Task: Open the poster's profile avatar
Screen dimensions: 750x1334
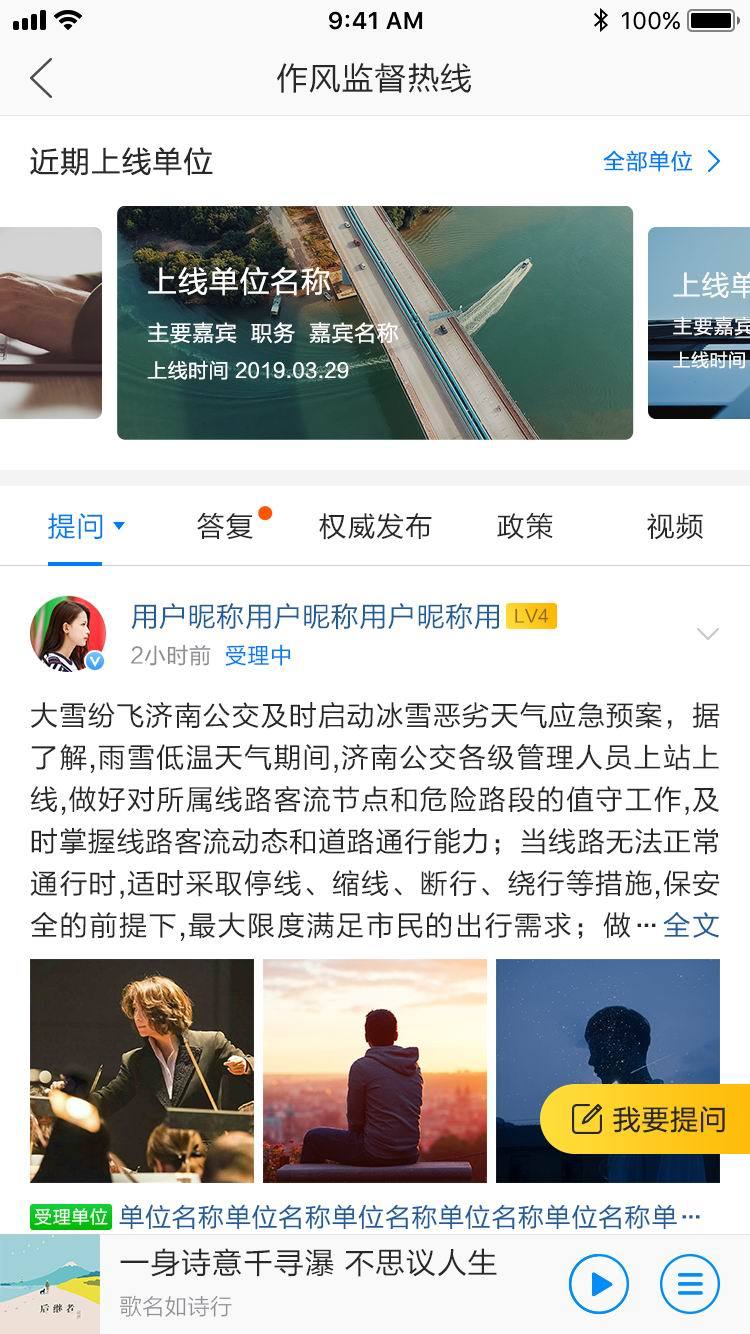Action: click(x=68, y=634)
